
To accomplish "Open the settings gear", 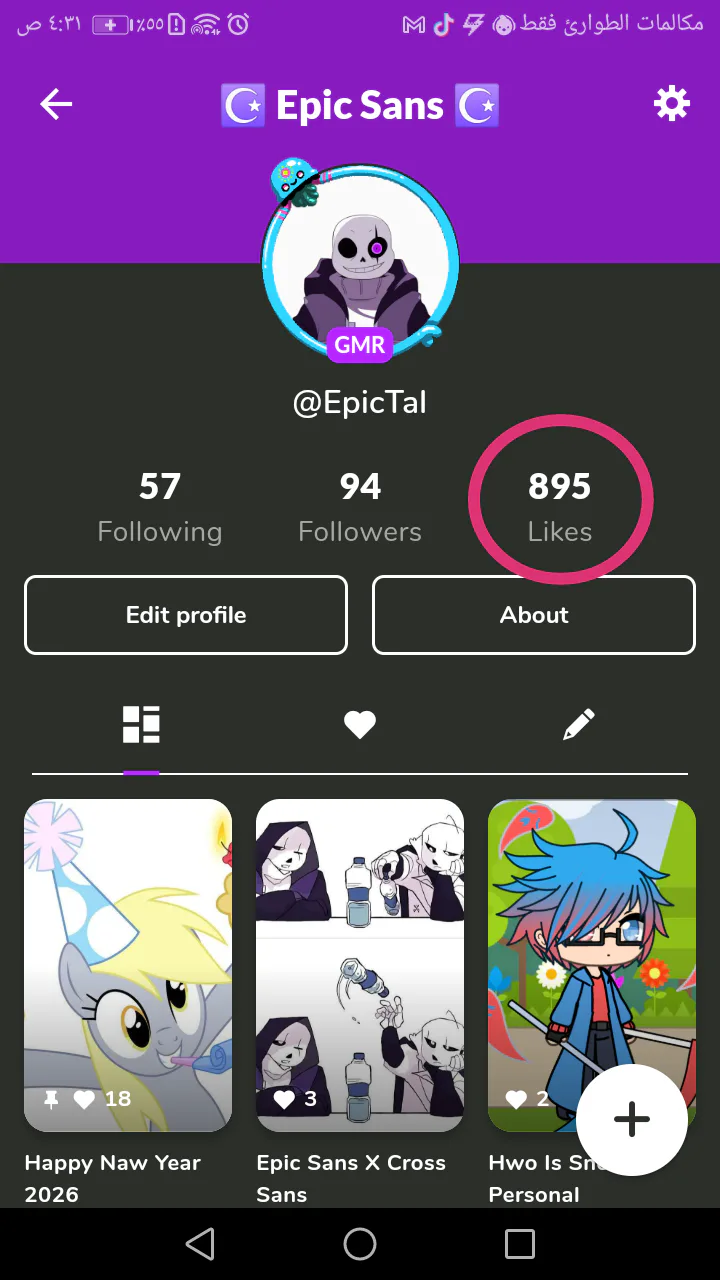I will coord(671,104).
